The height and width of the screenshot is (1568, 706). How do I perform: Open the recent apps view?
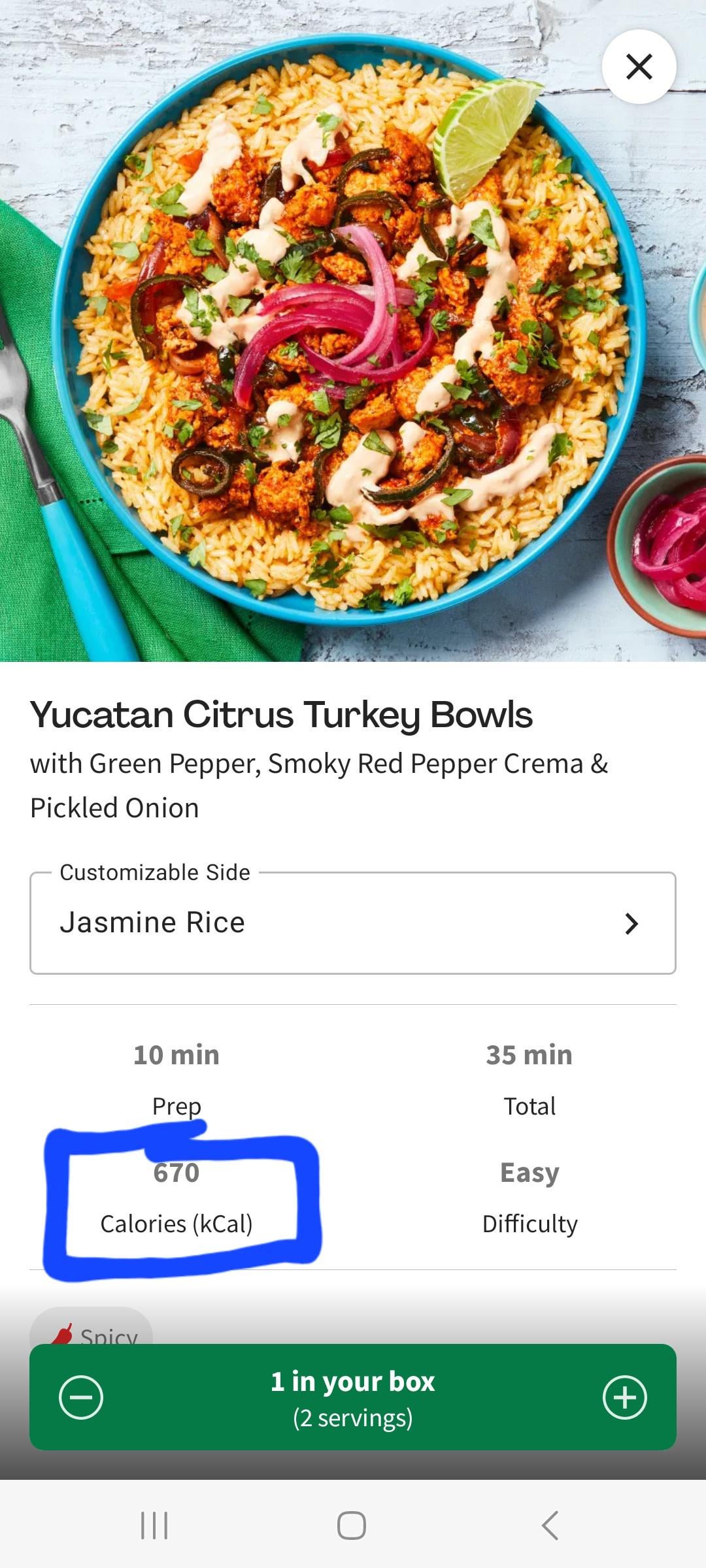click(155, 1526)
